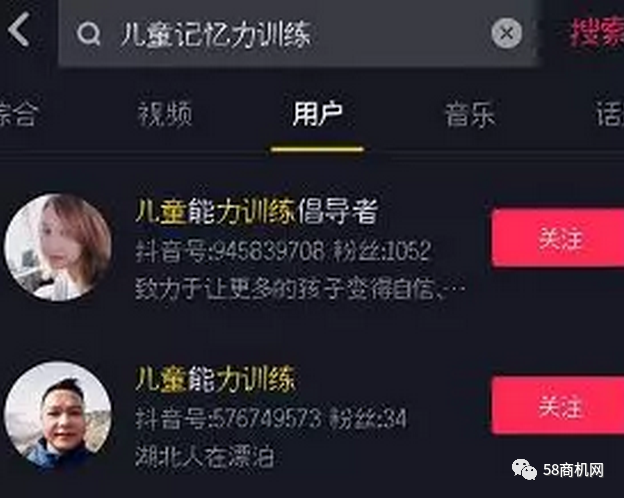This screenshot has height=498, width=624.
Task: Switch to the 视频 tab
Action: point(164,114)
